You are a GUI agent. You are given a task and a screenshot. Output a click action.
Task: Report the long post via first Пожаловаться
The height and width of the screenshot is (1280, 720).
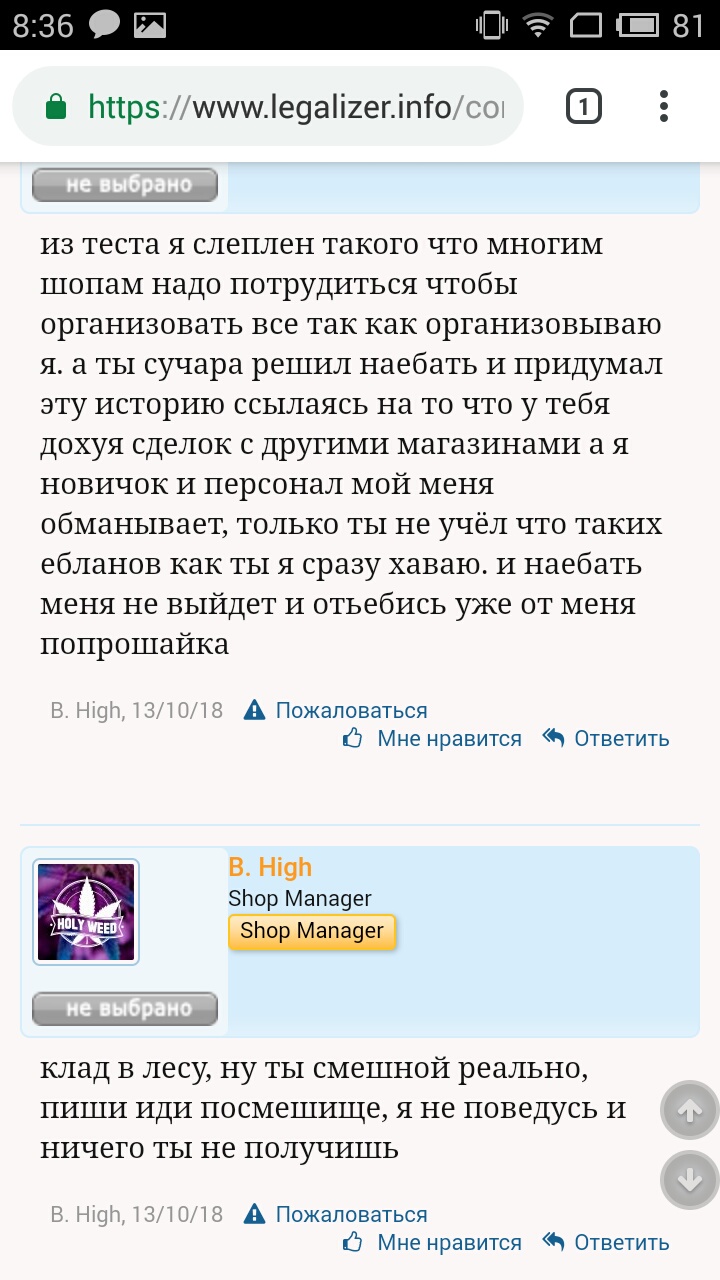click(x=336, y=711)
